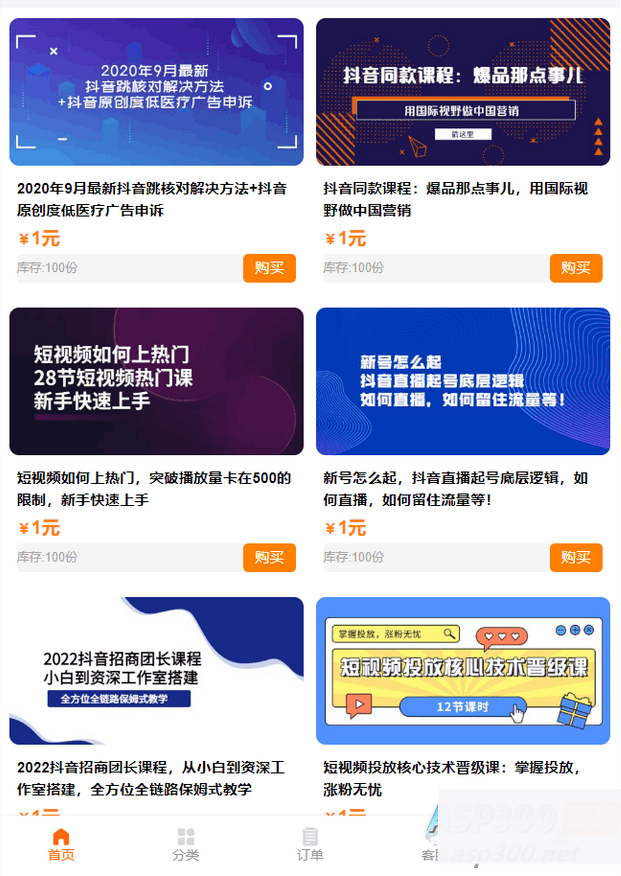Open the 2020年9月最新抖音跳核对解决方法 course card

156,92
